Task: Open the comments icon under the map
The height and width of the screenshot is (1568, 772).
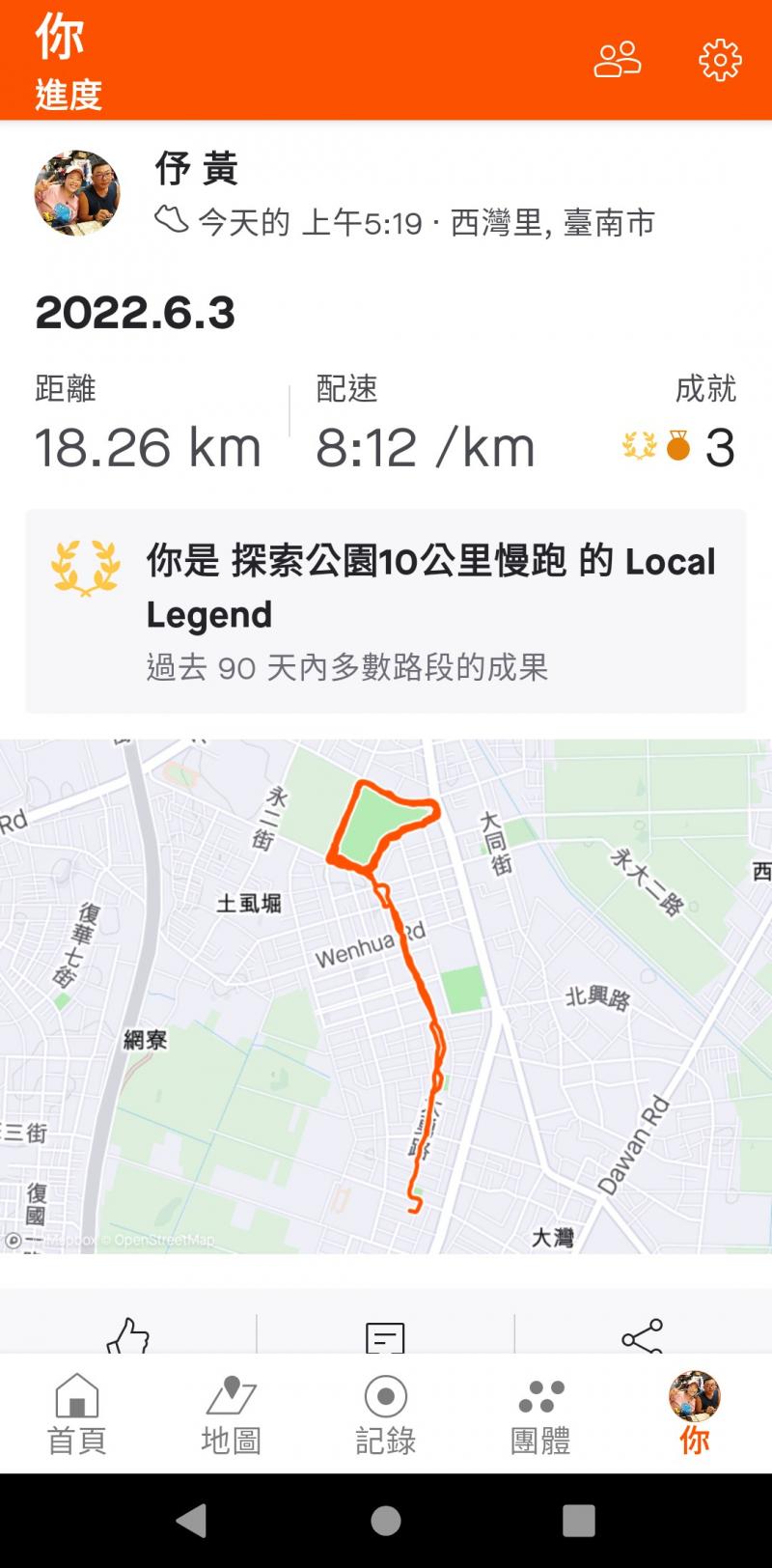Action: pyautogui.click(x=385, y=1337)
